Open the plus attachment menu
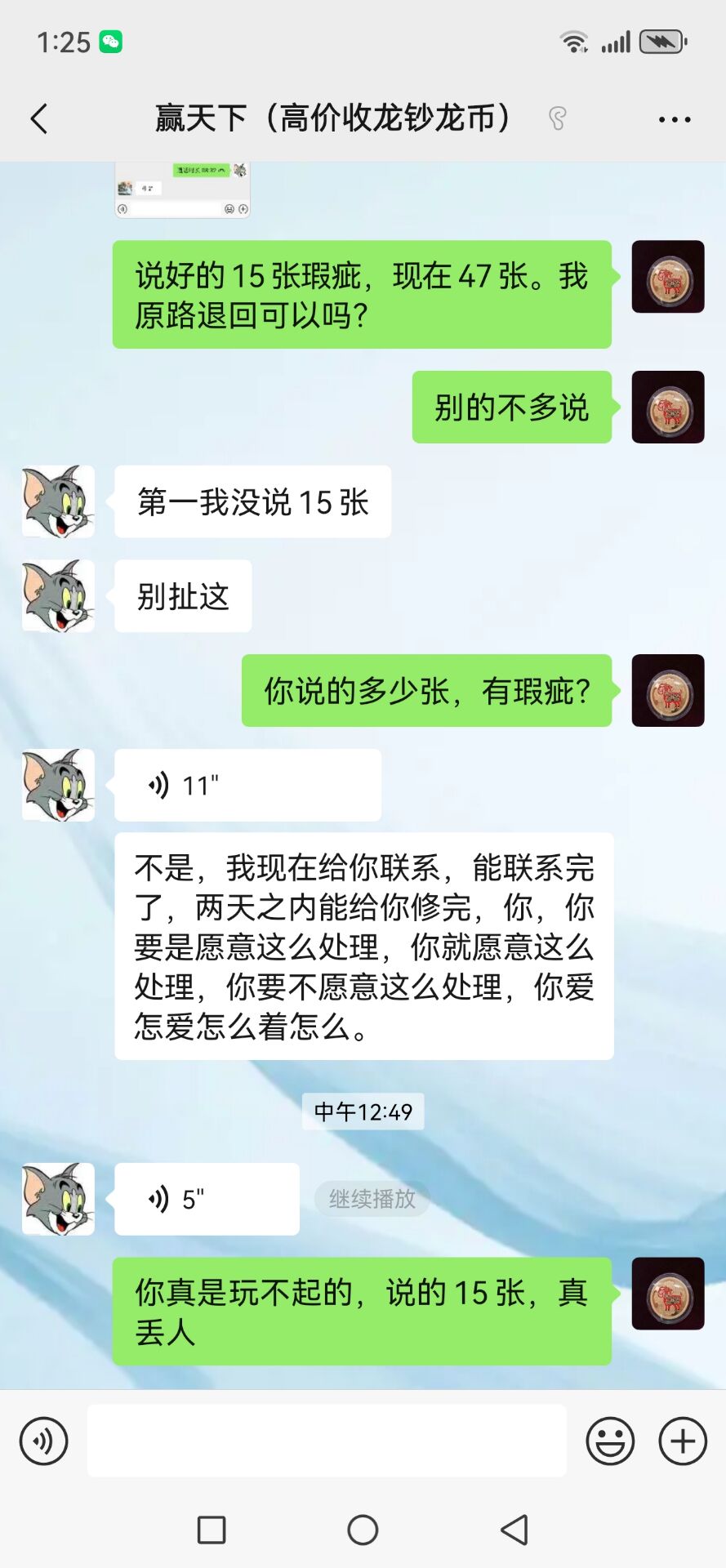This screenshot has height=1568, width=726. (x=683, y=1441)
